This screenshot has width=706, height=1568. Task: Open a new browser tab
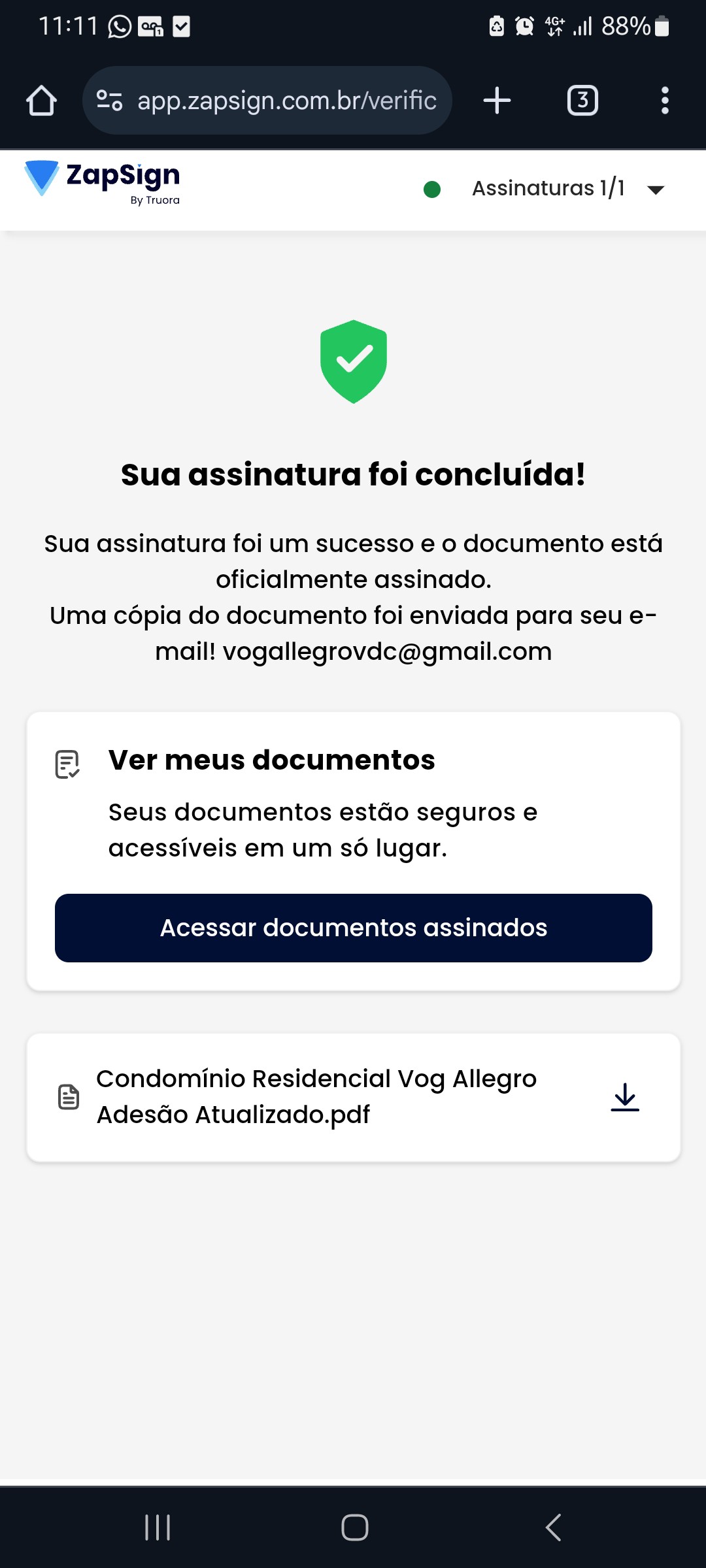(x=497, y=101)
